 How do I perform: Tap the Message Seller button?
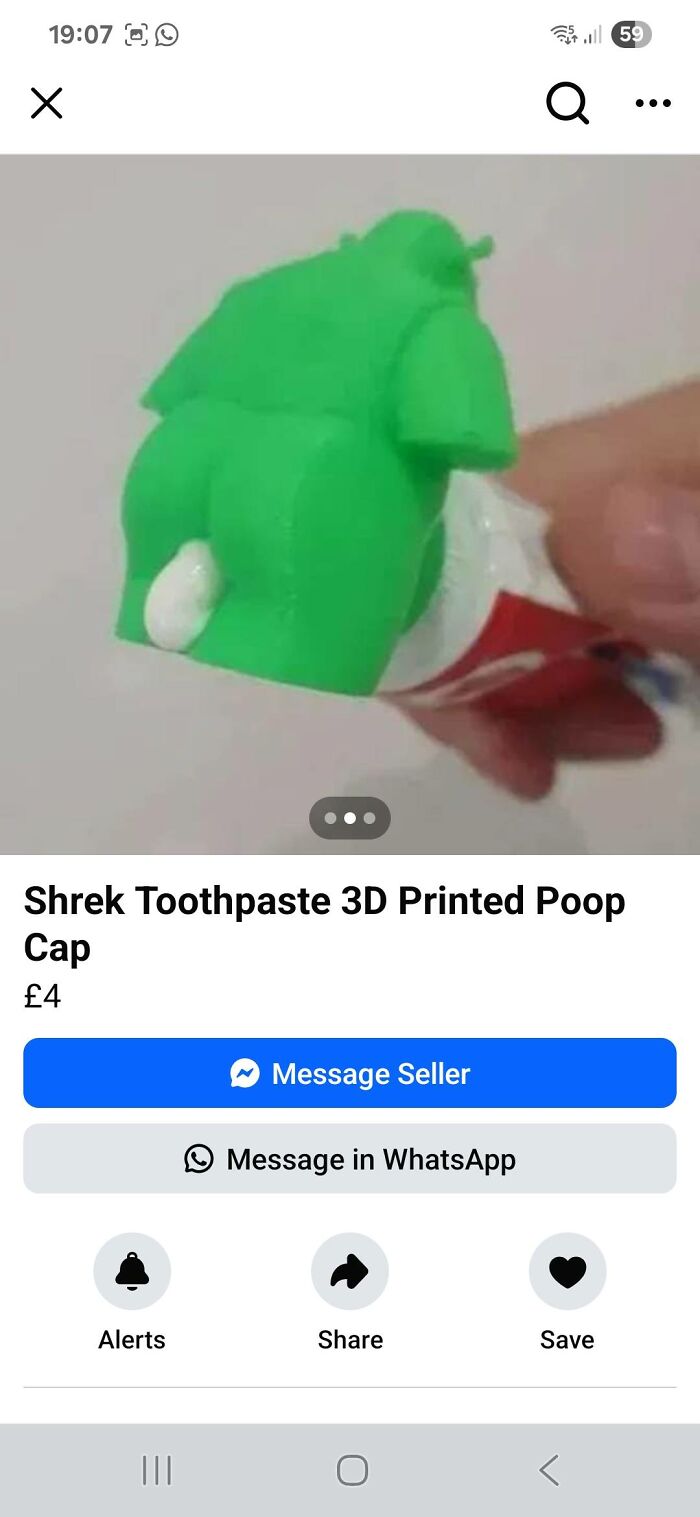[350, 1073]
